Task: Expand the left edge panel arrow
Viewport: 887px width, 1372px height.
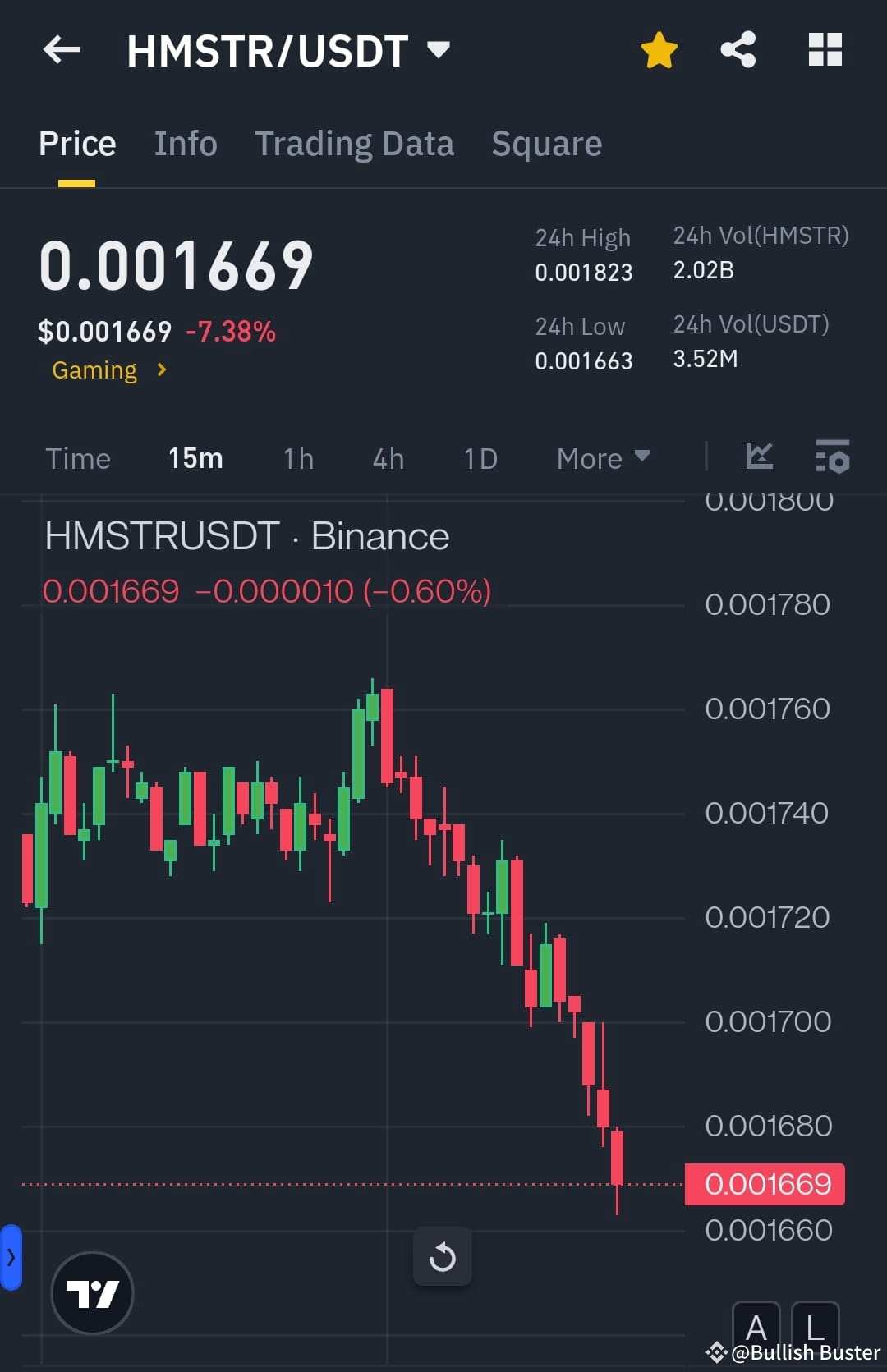Action: 10,1257
